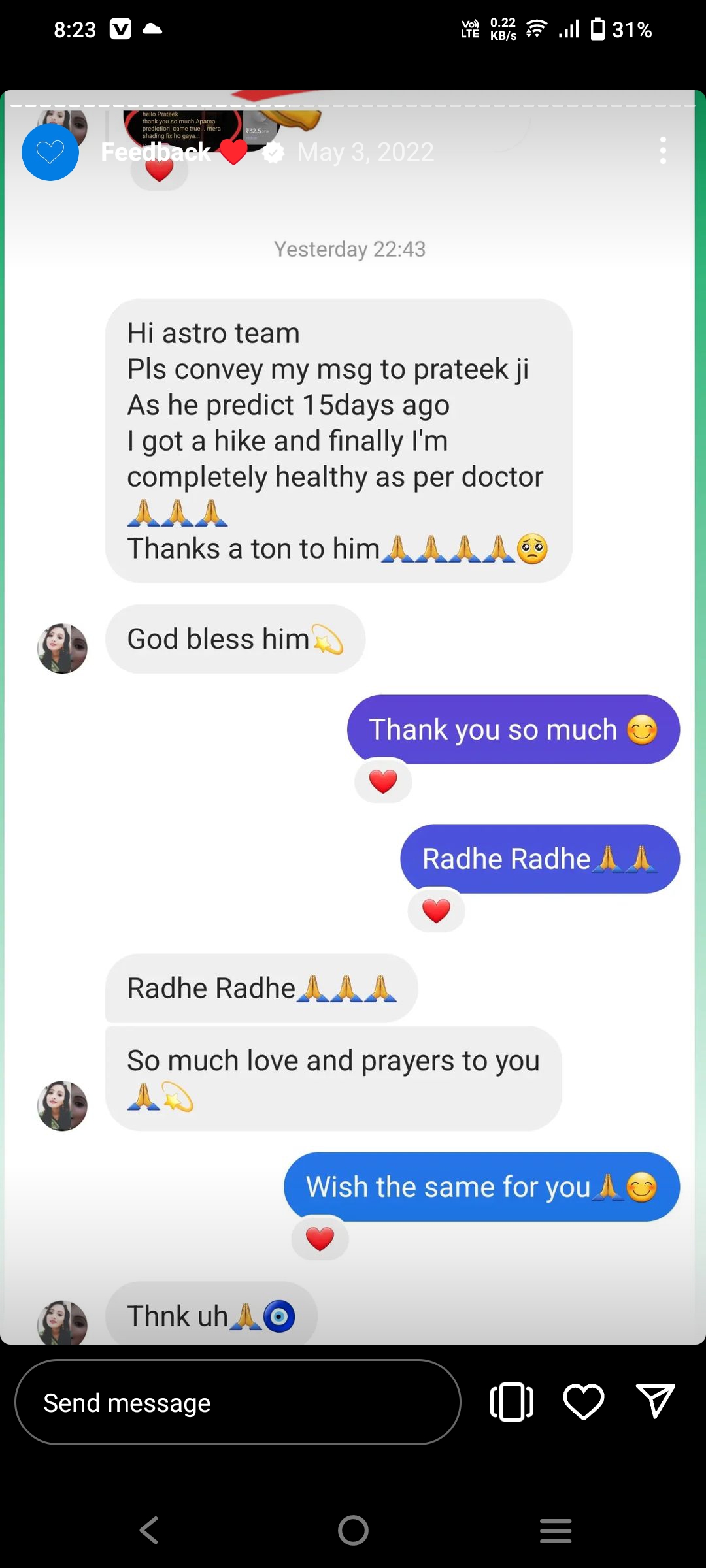Like this story with the heart
The height and width of the screenshot is (1568, 706).
[x=583, y=1402]
